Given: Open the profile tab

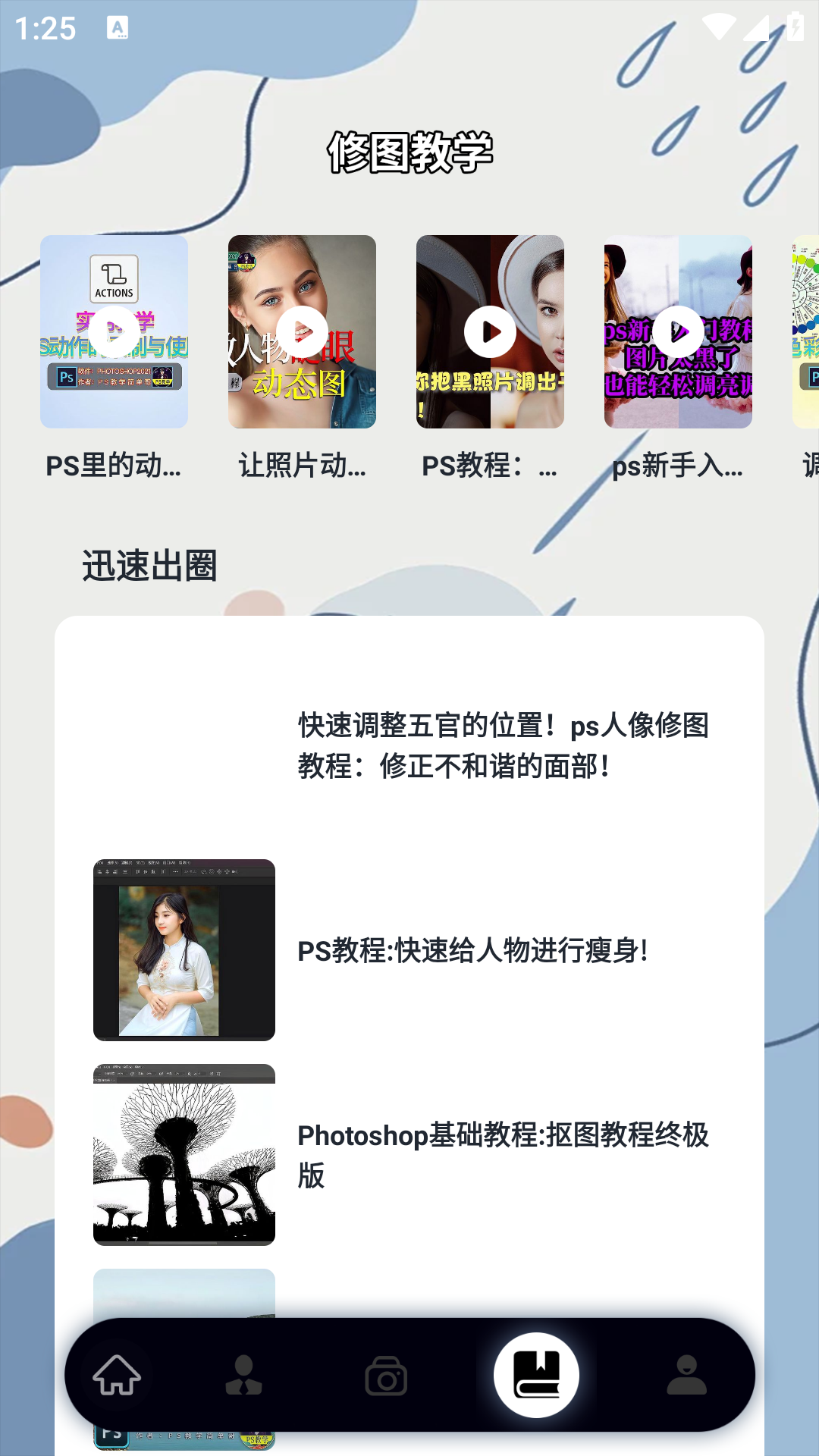Looking at the screenshot, I should (686, 1375).
